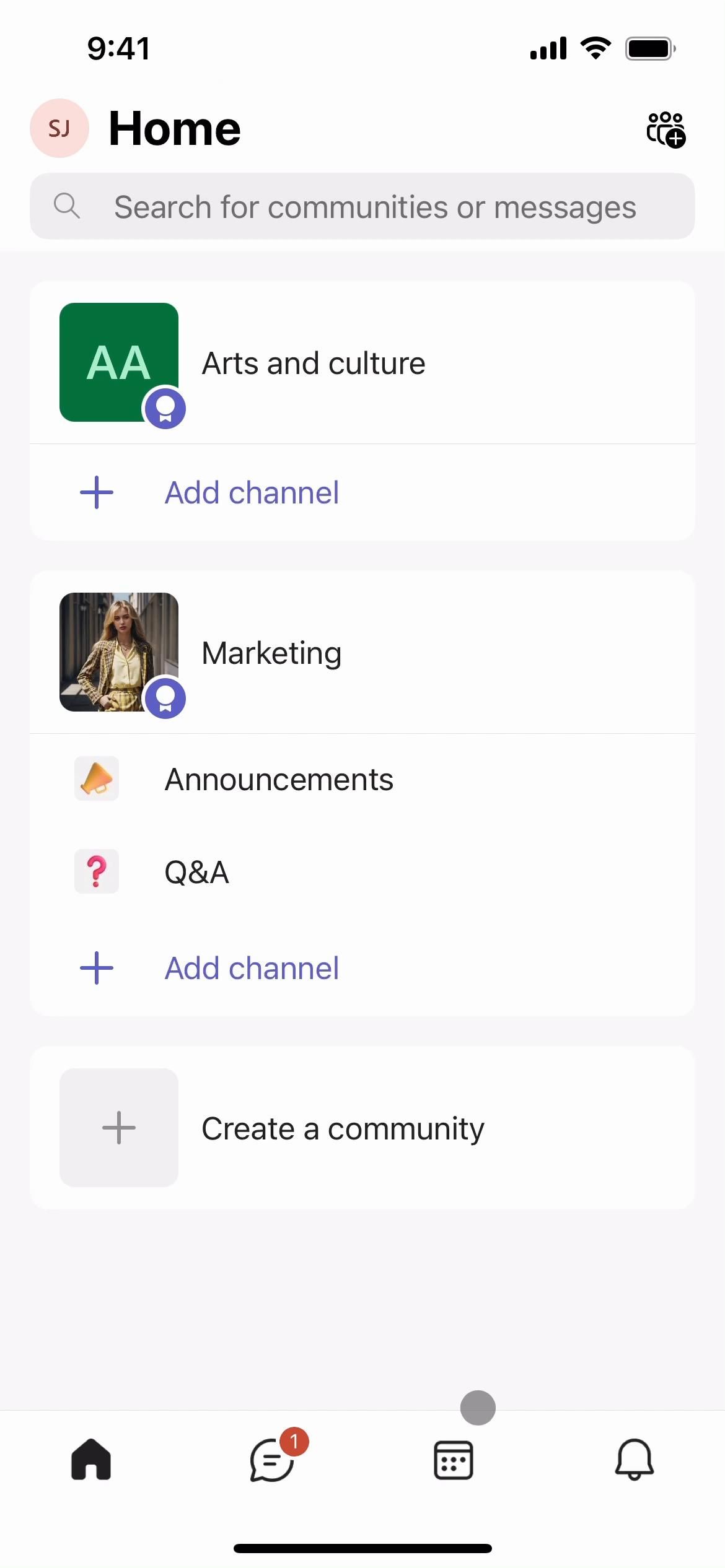Switch to the Calendar tab
This screenshot has width=725, height=1568.
(x=453, y=1459)
